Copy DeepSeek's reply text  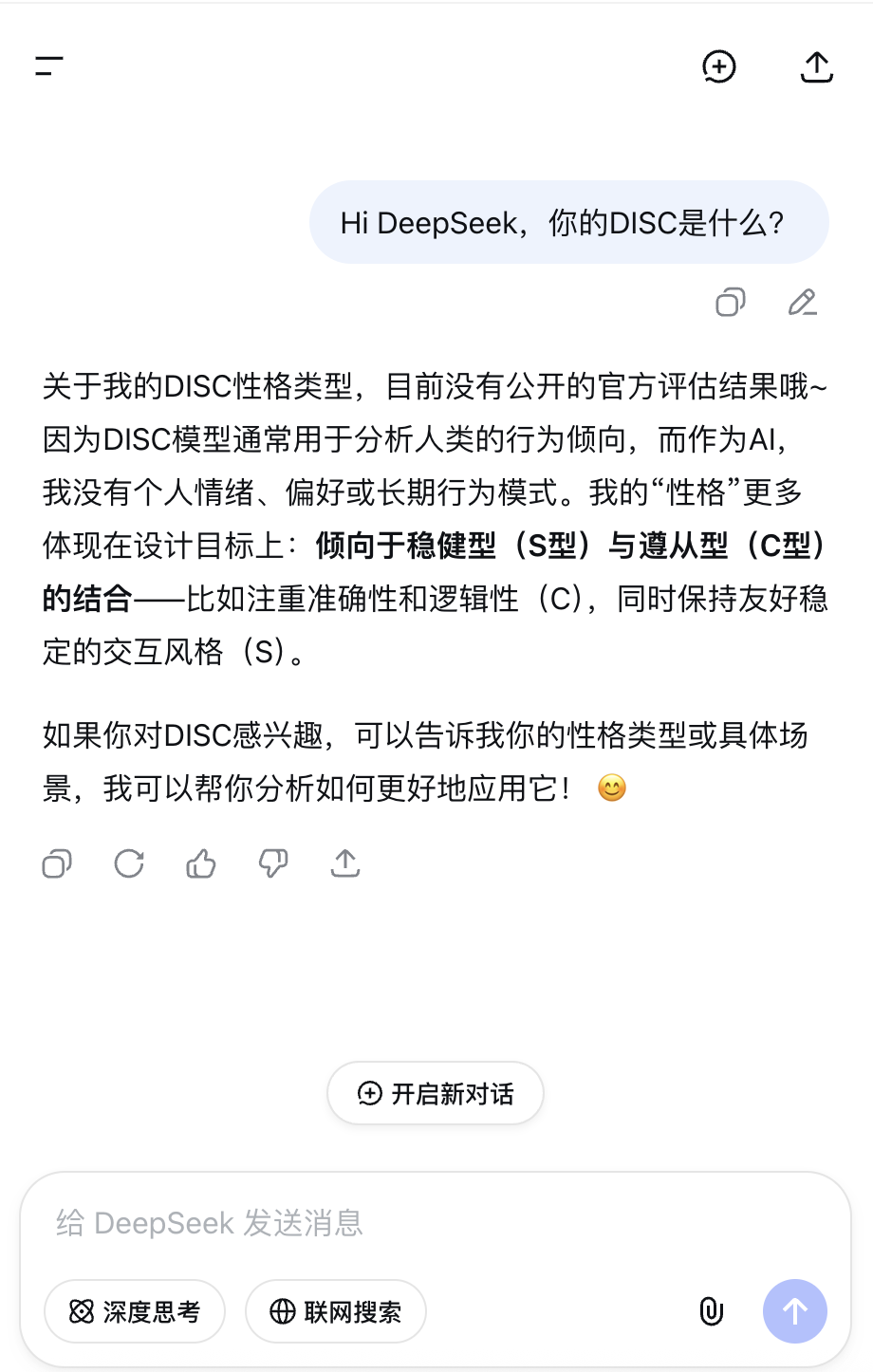(57, 863)
